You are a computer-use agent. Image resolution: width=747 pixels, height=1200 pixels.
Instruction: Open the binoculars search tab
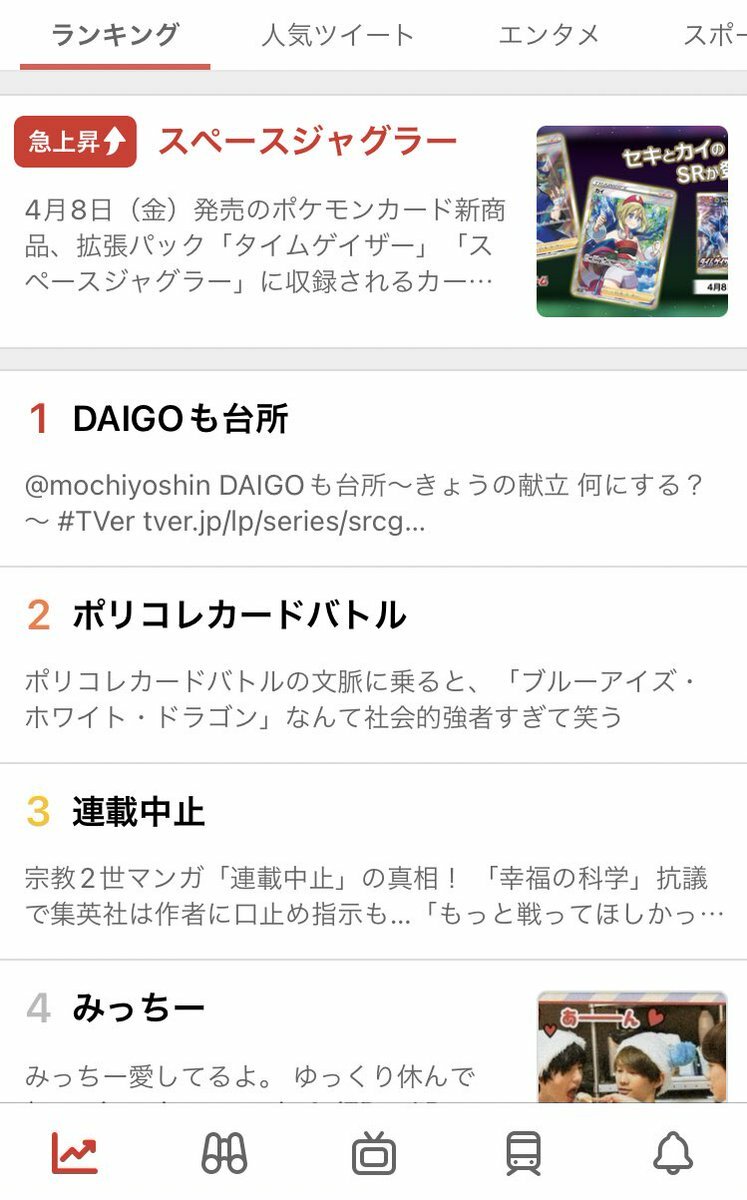pos(224,1153)
